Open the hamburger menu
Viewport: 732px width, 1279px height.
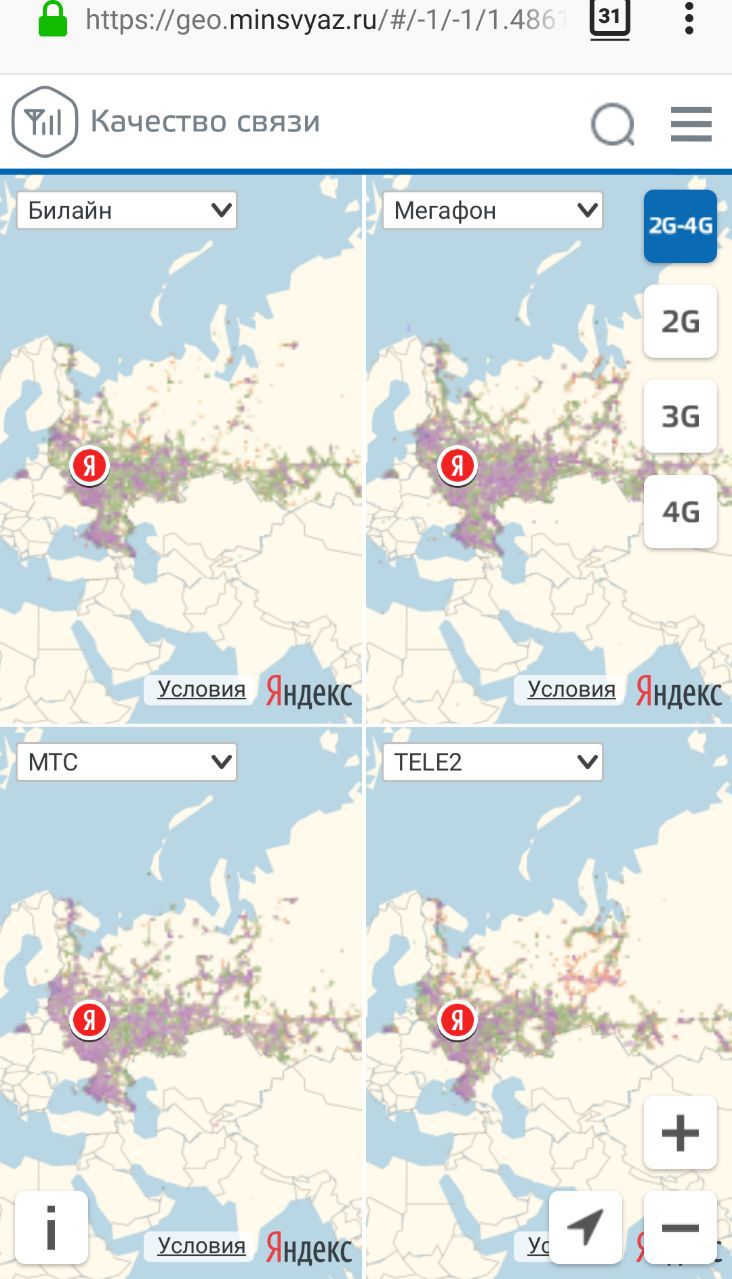point(691,125)
